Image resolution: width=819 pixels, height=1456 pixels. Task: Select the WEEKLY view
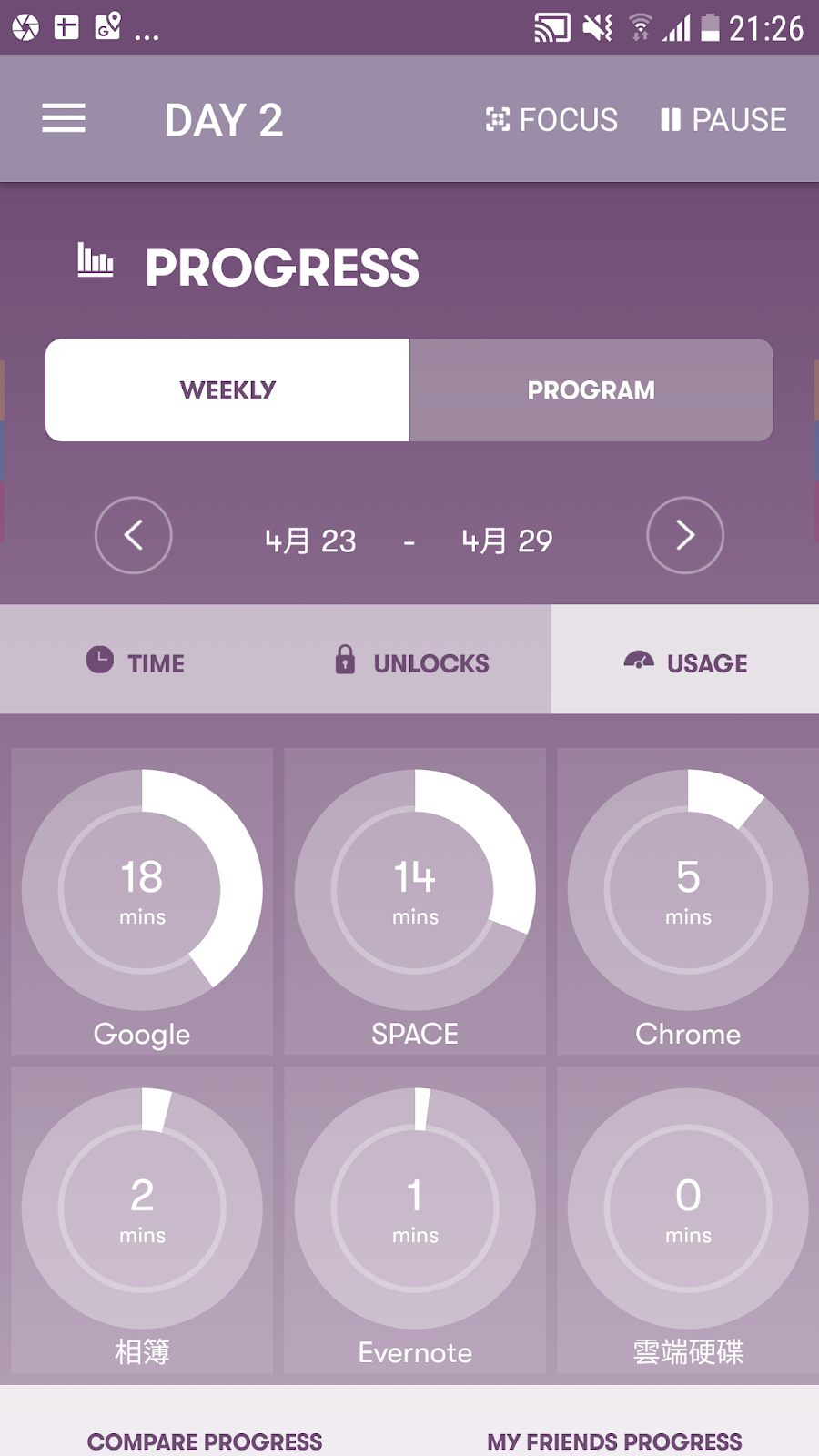click(x=227, y=390)
